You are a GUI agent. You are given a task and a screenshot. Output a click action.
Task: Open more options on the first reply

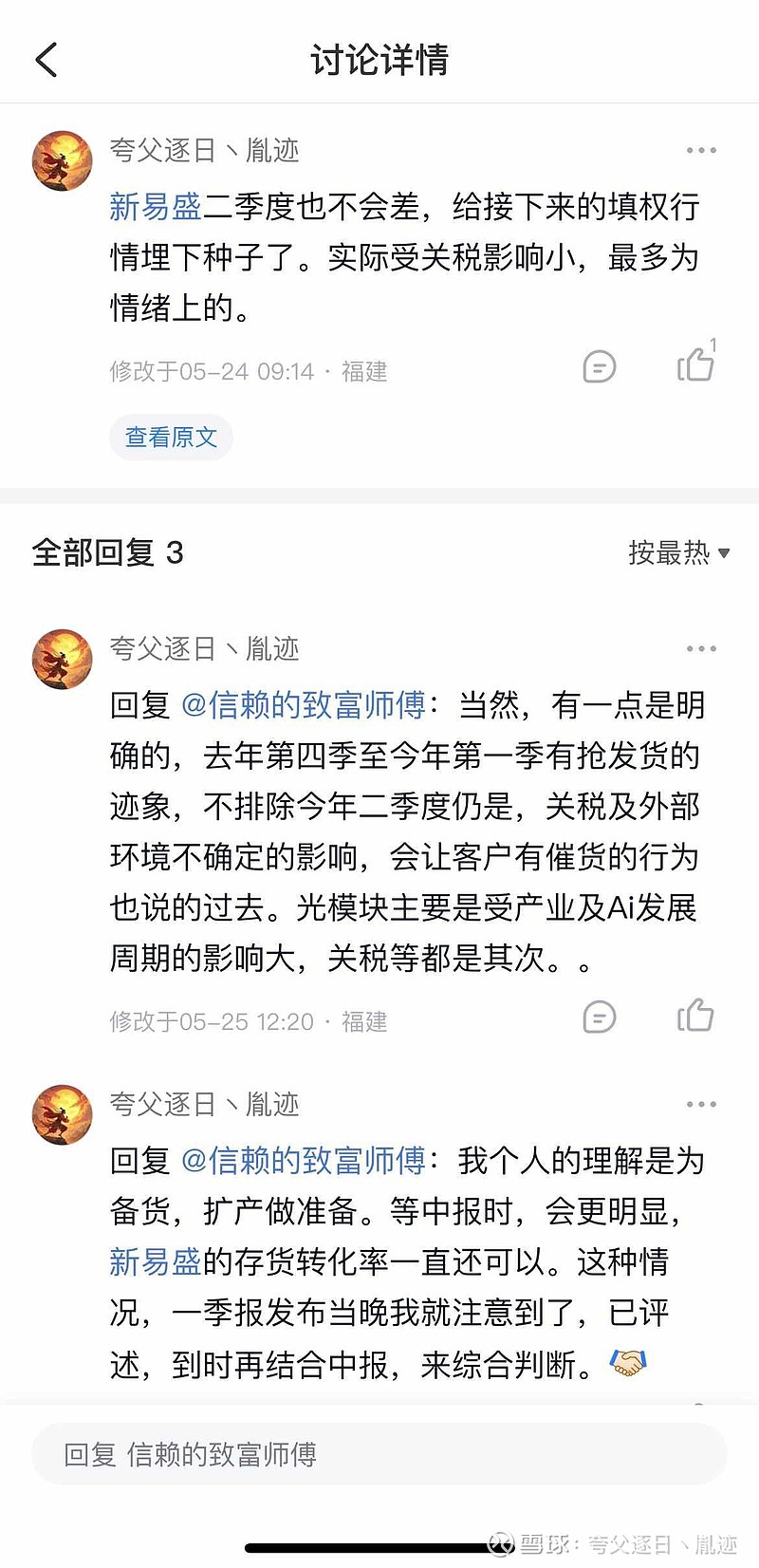(x=701, y=647)
